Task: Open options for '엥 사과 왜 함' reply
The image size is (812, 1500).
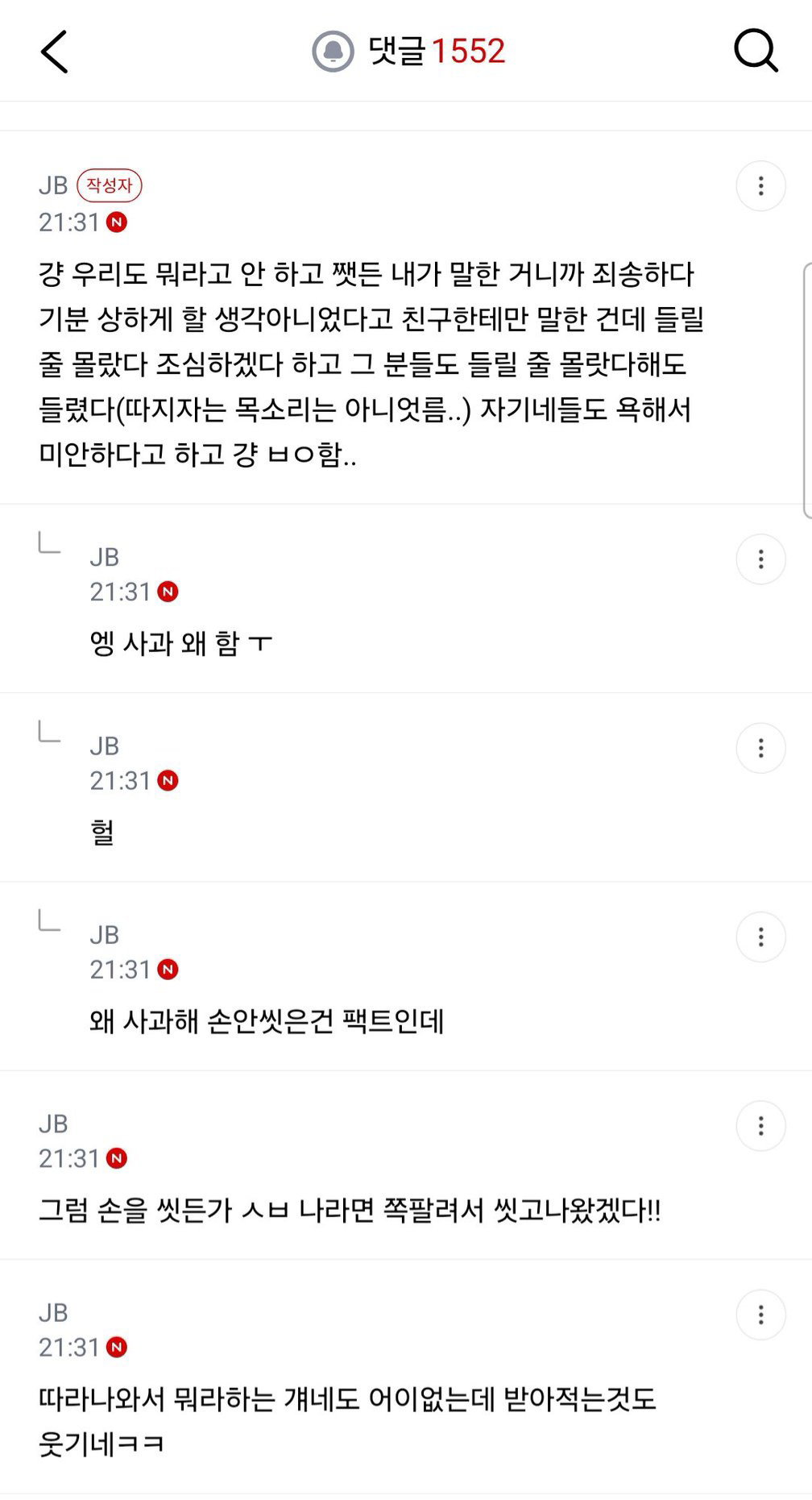Action: [x=760, y=559]
